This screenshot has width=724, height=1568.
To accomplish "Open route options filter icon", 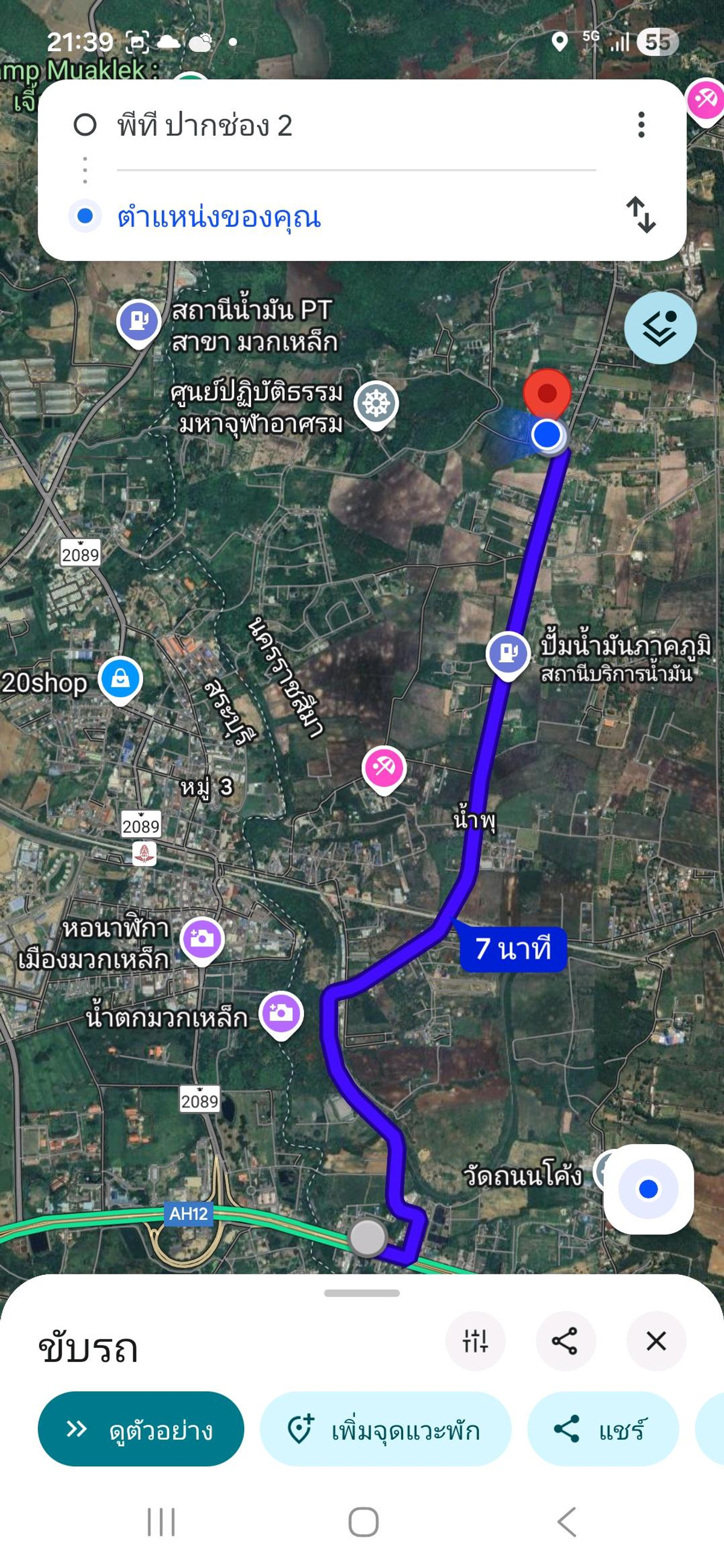I will point(475,1341).
